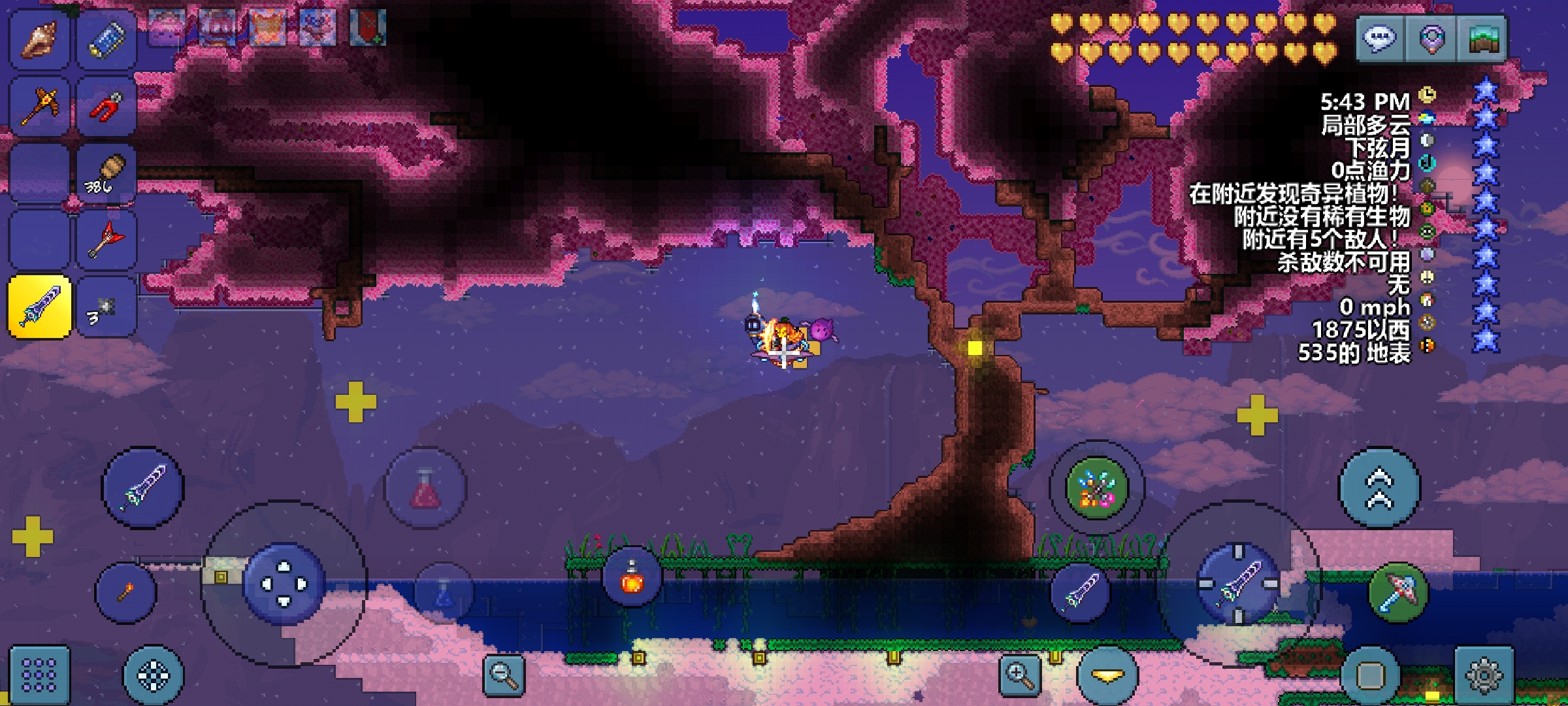1568x706 pixels.
Task: Toggle the smart cursor crosshair button
Action: coord(153,676)
